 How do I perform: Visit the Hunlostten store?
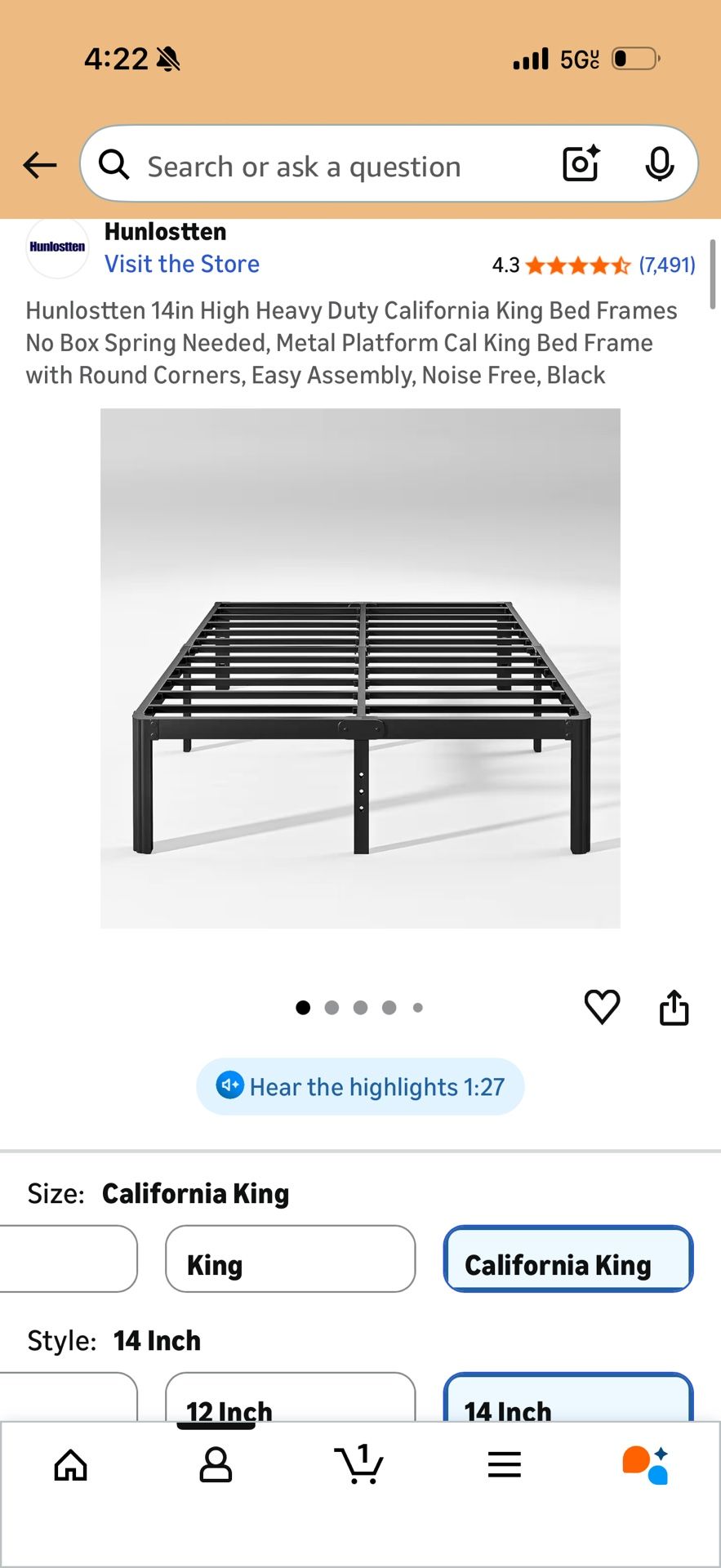pos(181,265)
